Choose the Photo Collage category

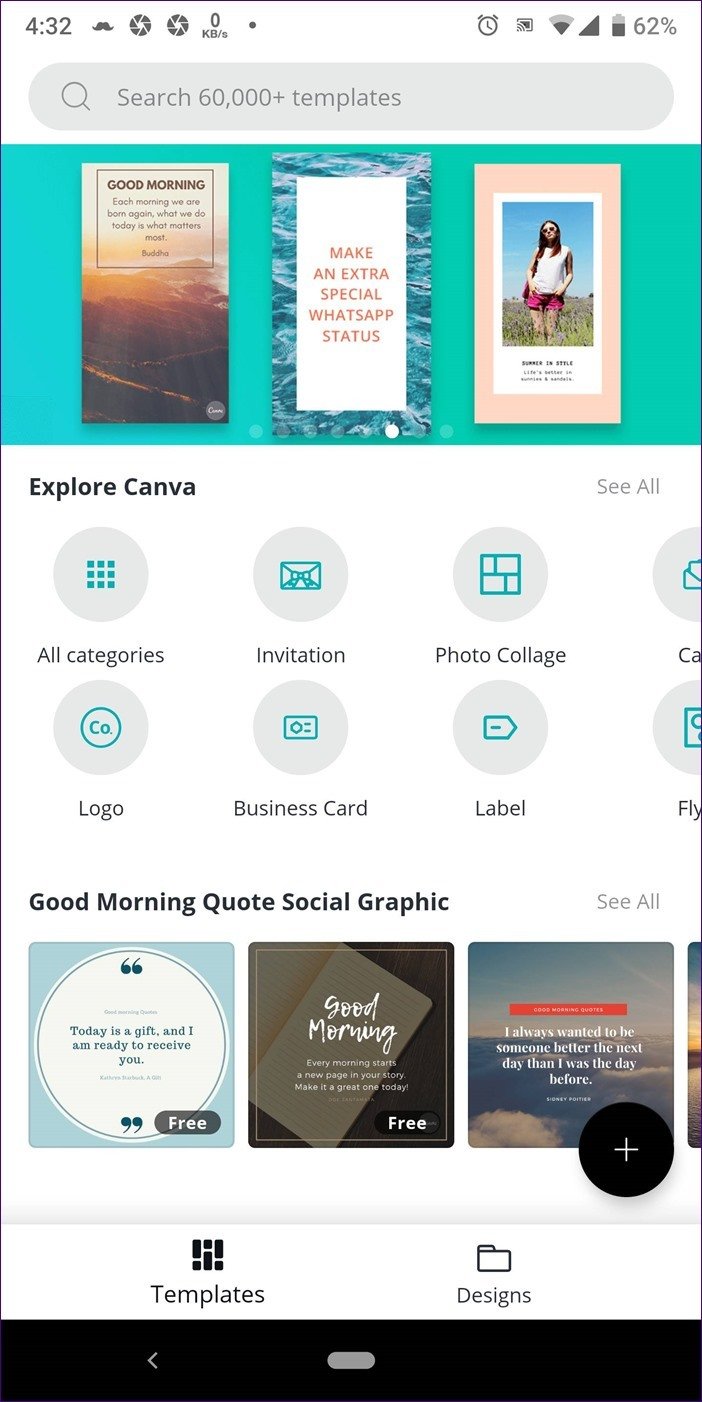(x=500, y=575)
